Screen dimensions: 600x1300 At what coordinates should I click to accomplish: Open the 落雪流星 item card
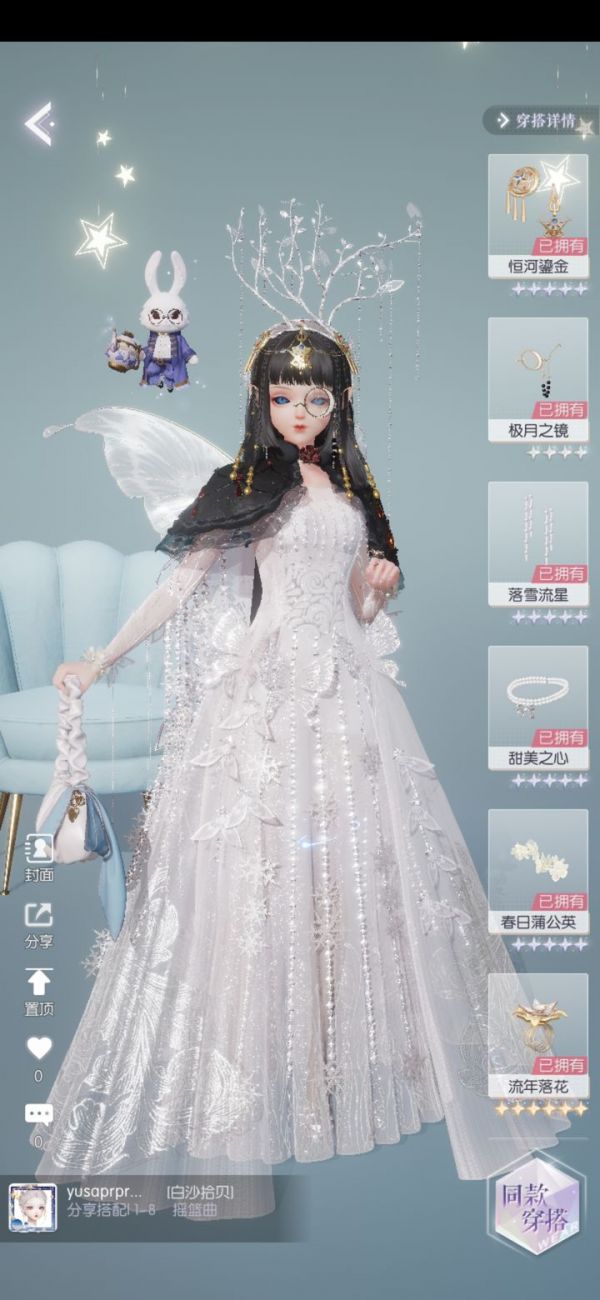point(537,544)
